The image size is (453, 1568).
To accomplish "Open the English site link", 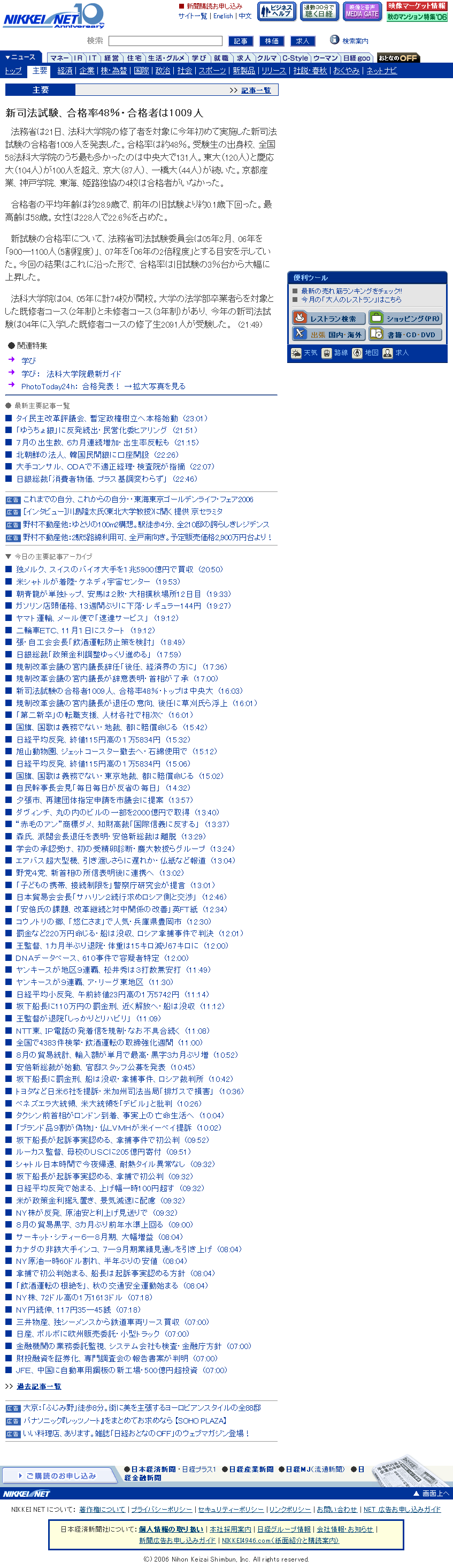I will pos(223,16).
